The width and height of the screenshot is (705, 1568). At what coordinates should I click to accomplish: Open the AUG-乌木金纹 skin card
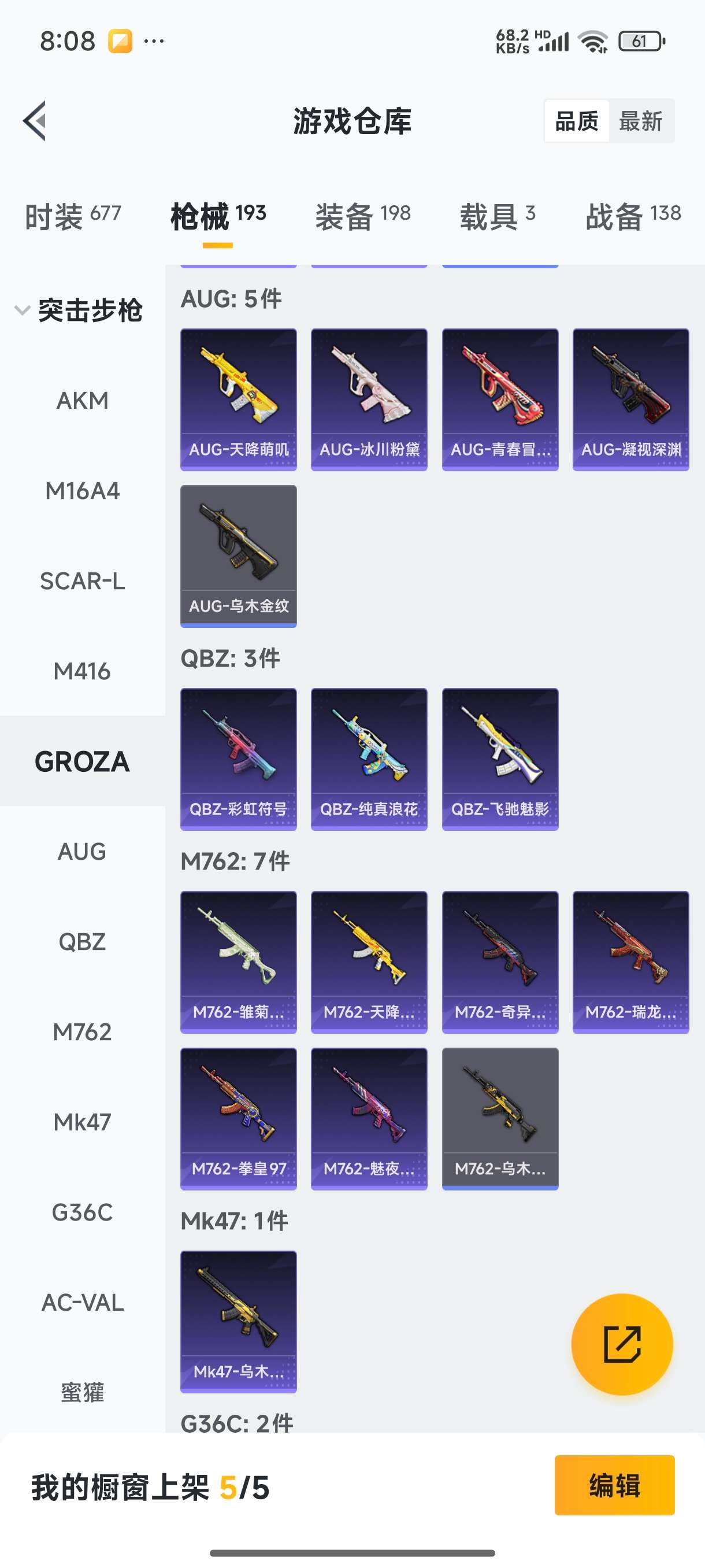tap(239, 556)
